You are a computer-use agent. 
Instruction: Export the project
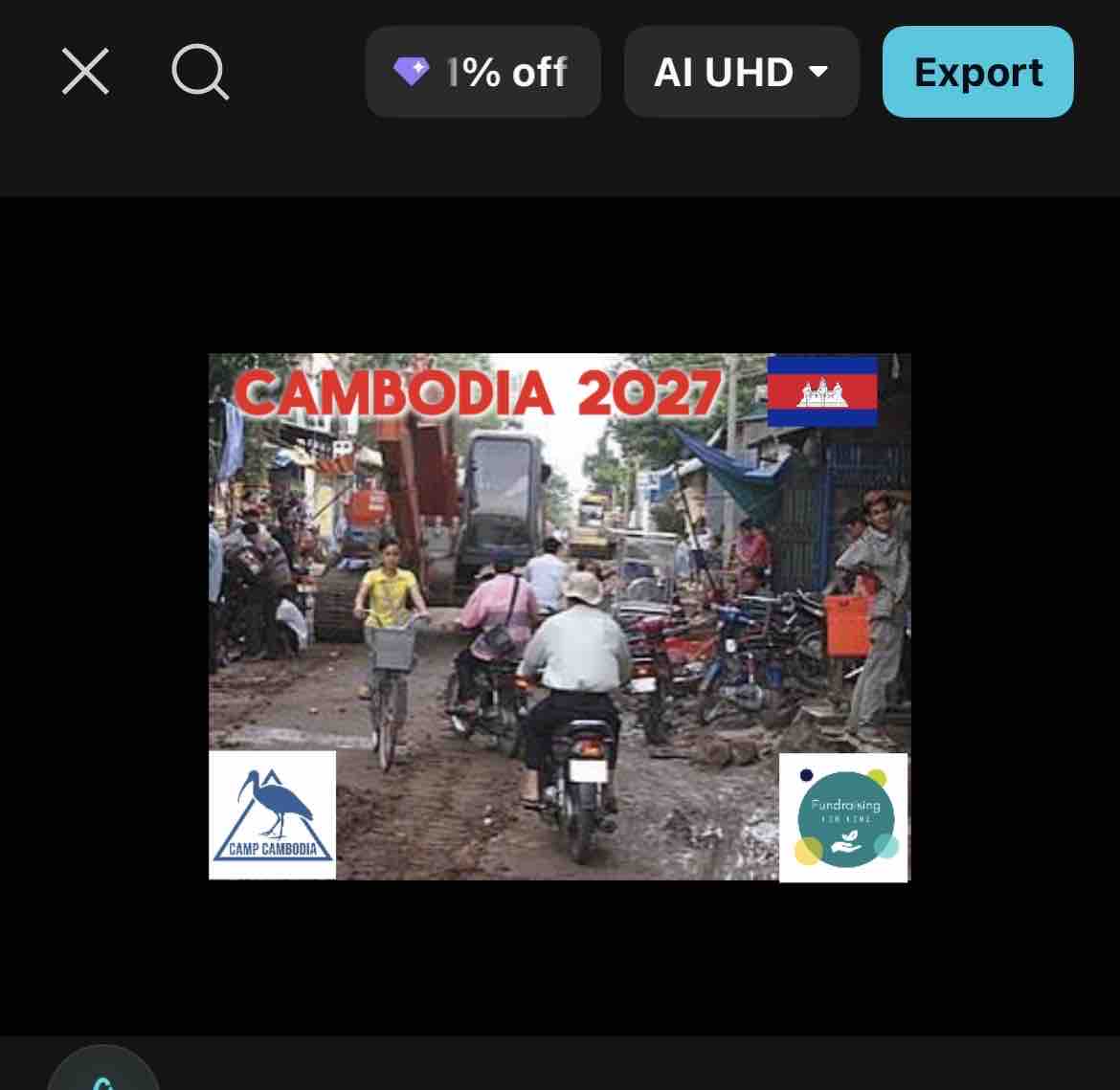point(977,72)
